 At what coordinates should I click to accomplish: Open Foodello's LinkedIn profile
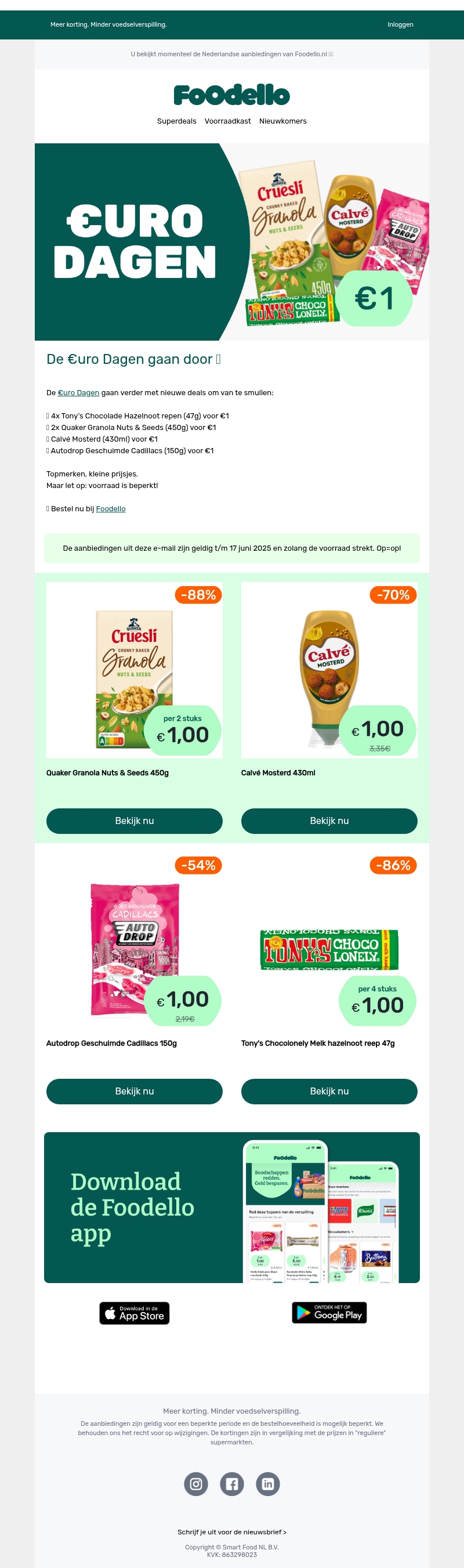[x=267, y=1484]
